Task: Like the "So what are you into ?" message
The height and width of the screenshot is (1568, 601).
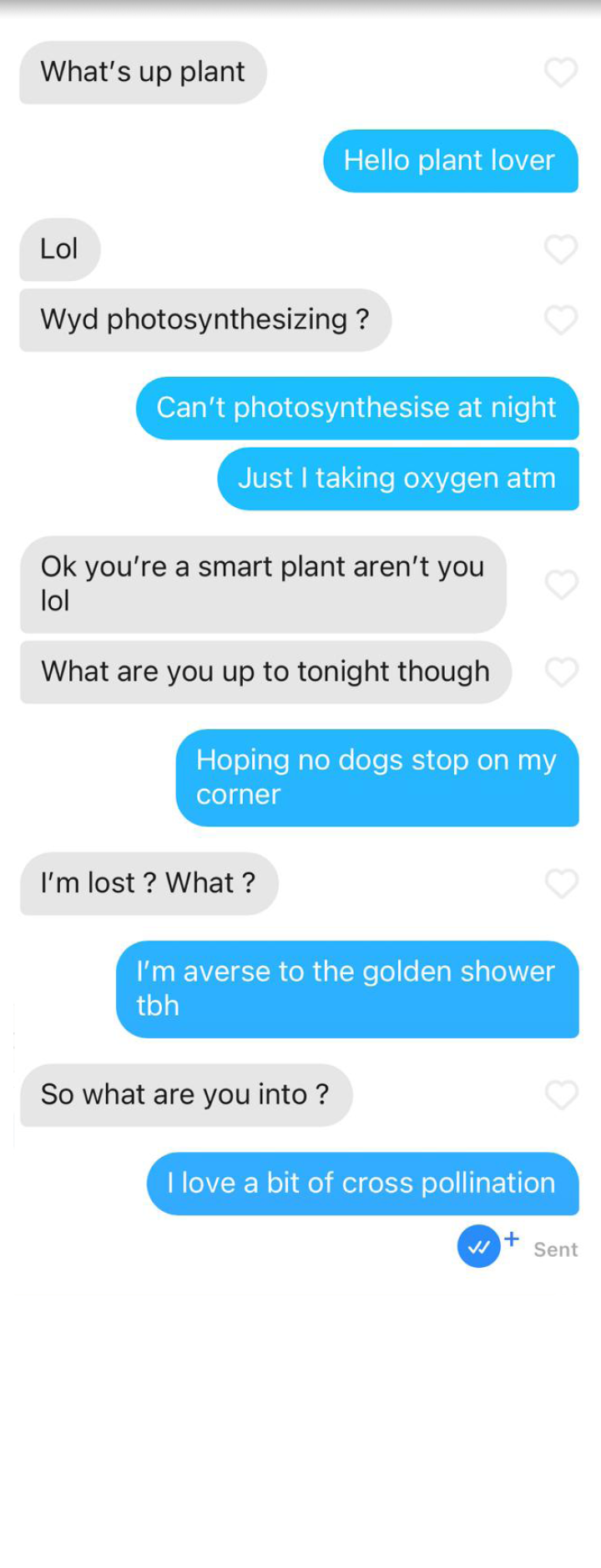Action: pyautogui.click(x=561, y=1094)
